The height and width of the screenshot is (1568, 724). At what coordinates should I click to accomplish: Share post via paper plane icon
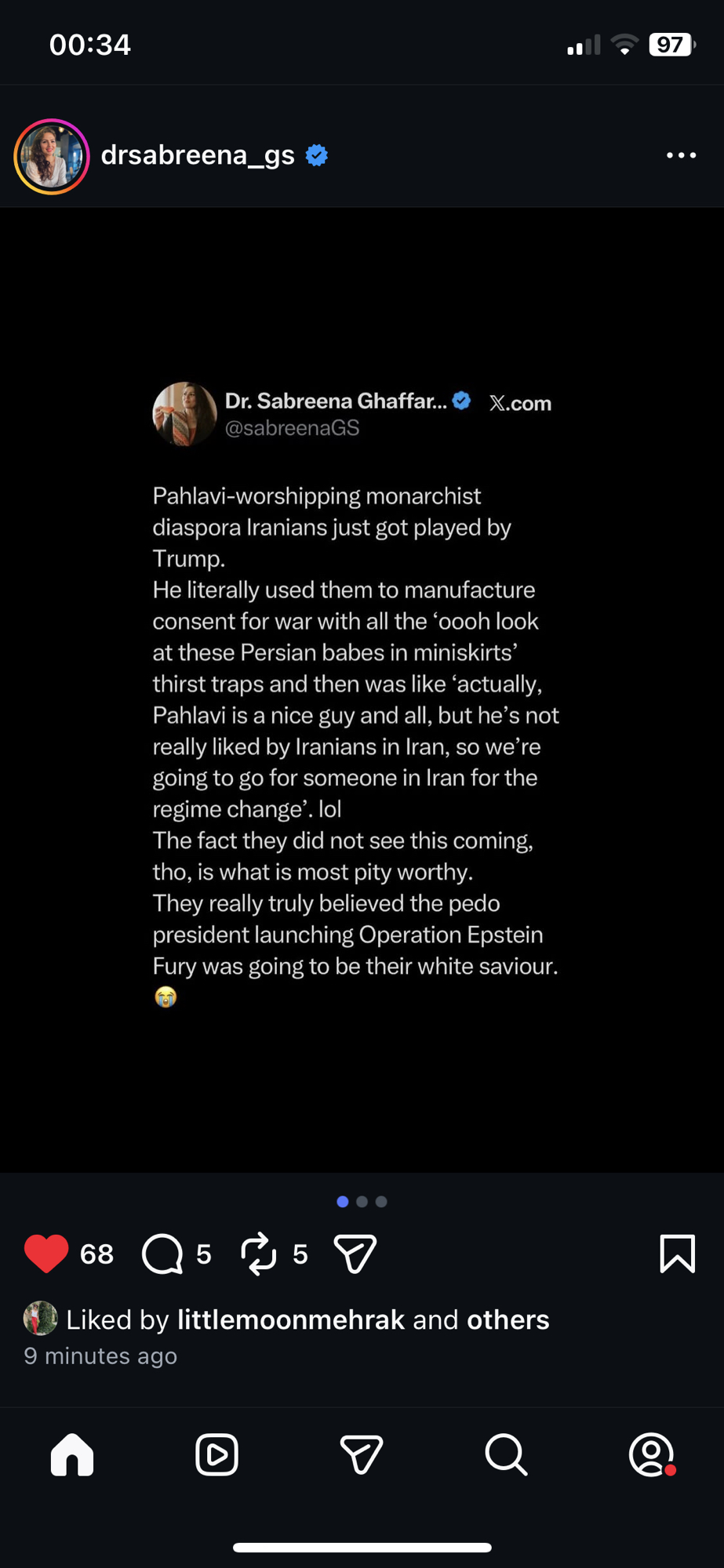[355, 1254]
